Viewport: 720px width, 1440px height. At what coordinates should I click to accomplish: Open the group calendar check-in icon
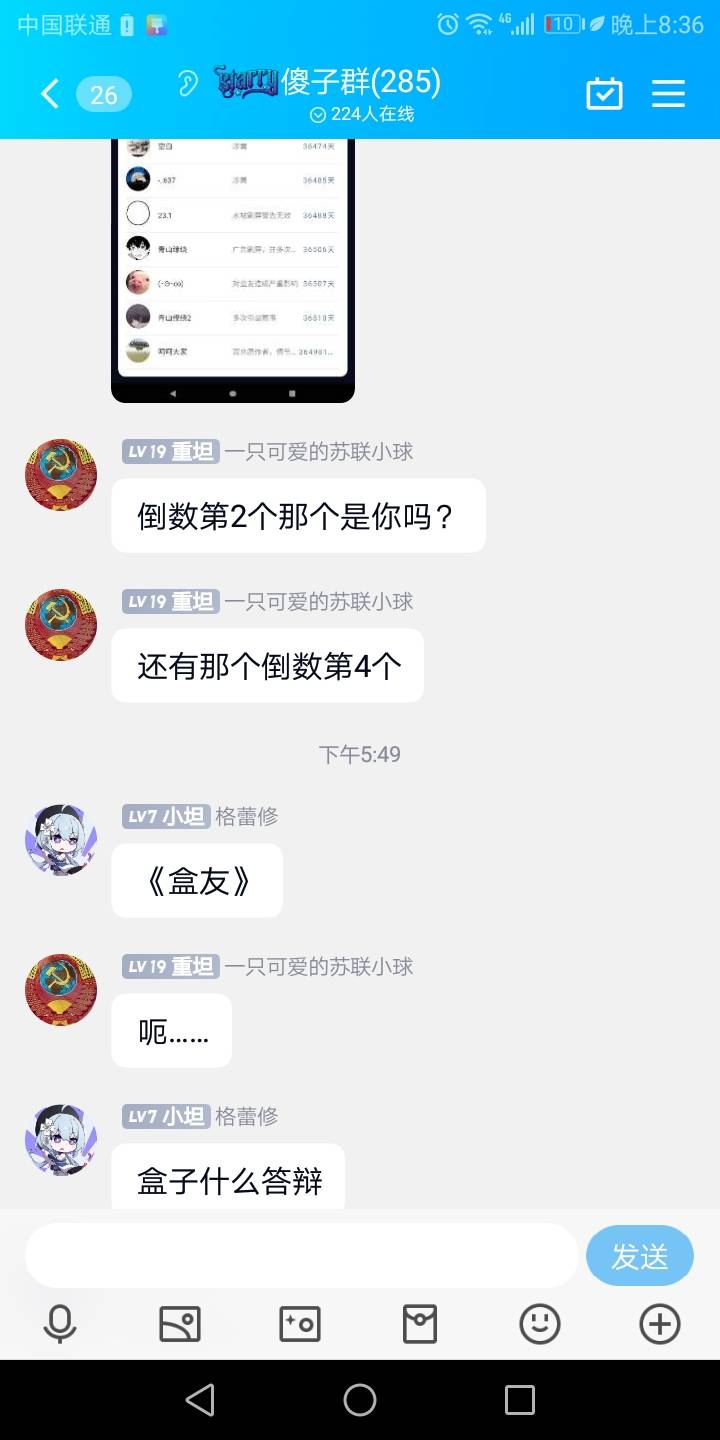coord(604,94)
